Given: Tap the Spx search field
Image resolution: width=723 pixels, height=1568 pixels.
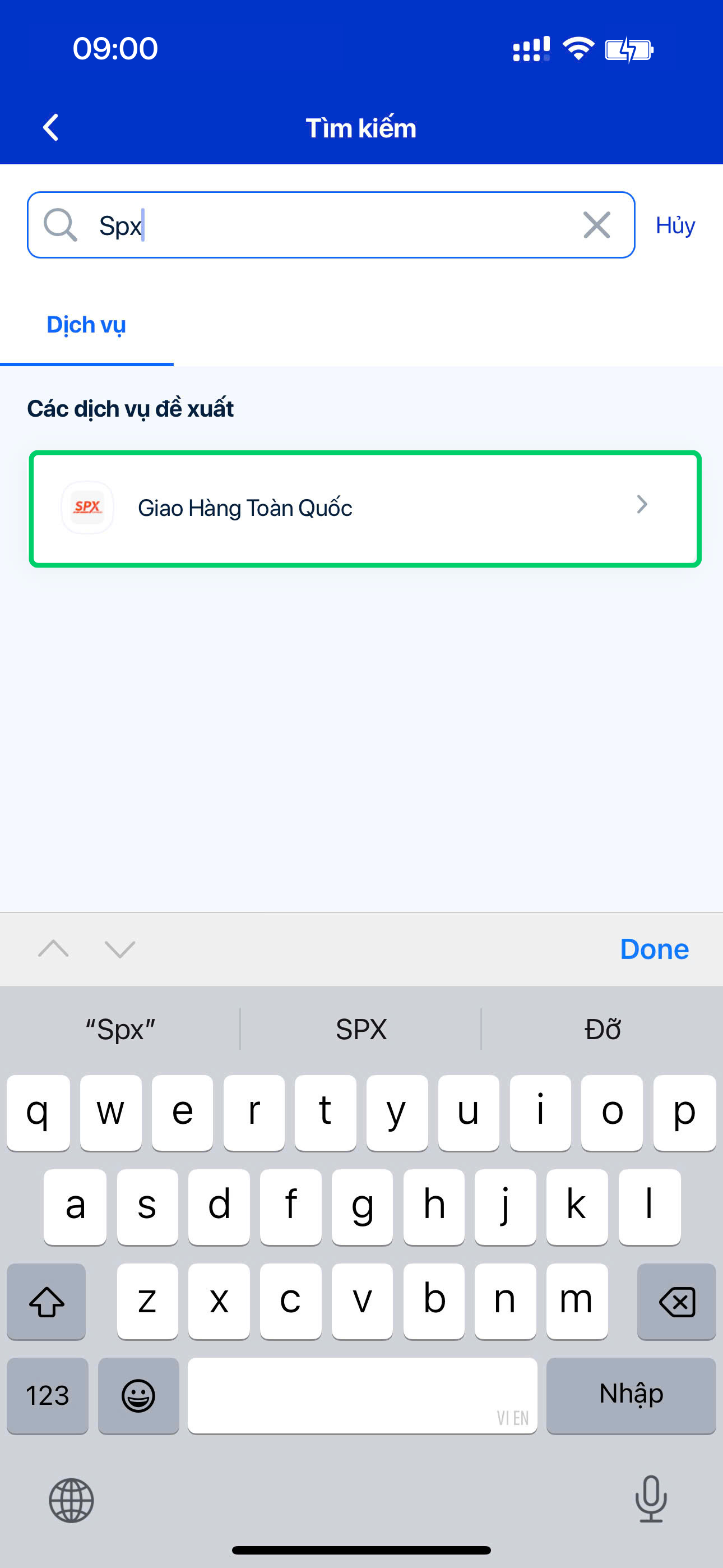Looking at the screenshot, I should [328, 225].
